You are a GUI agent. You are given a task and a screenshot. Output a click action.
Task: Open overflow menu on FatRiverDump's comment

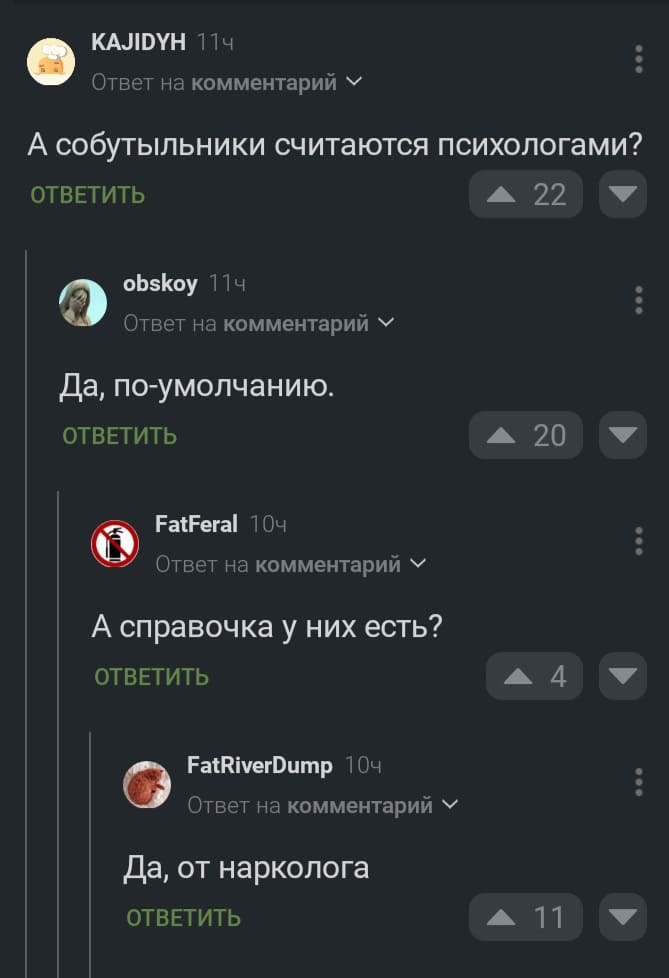click(x=638, y=782)
